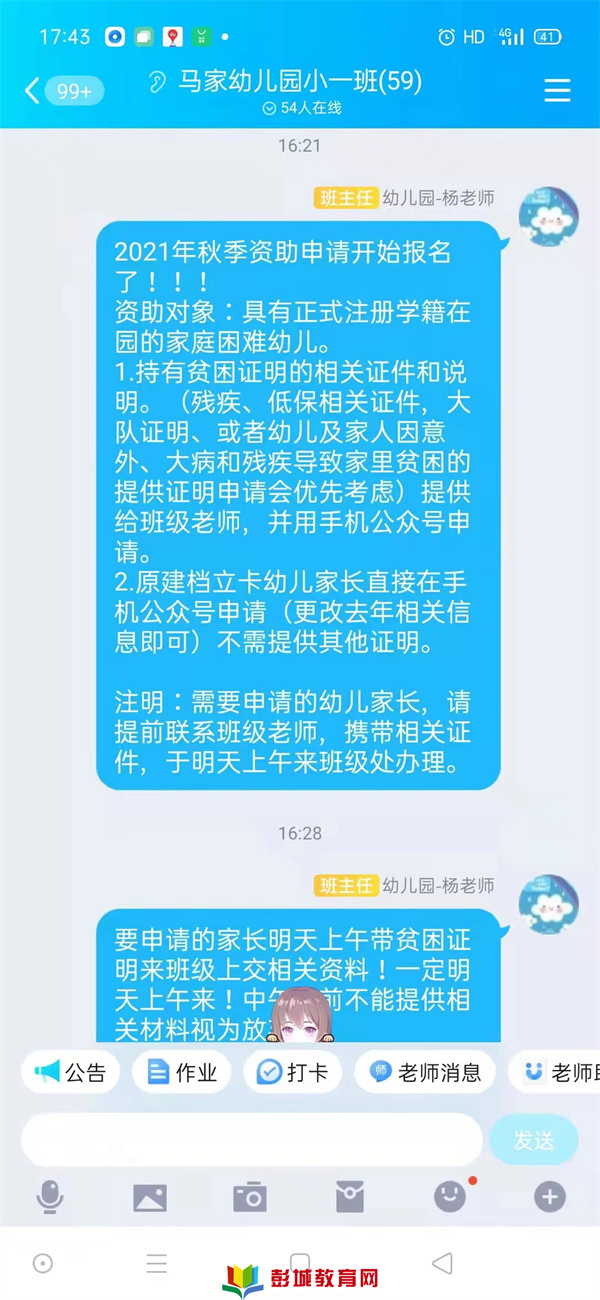Open the photo gallery picker
600x1300 pixels.
pos(150,1196)
